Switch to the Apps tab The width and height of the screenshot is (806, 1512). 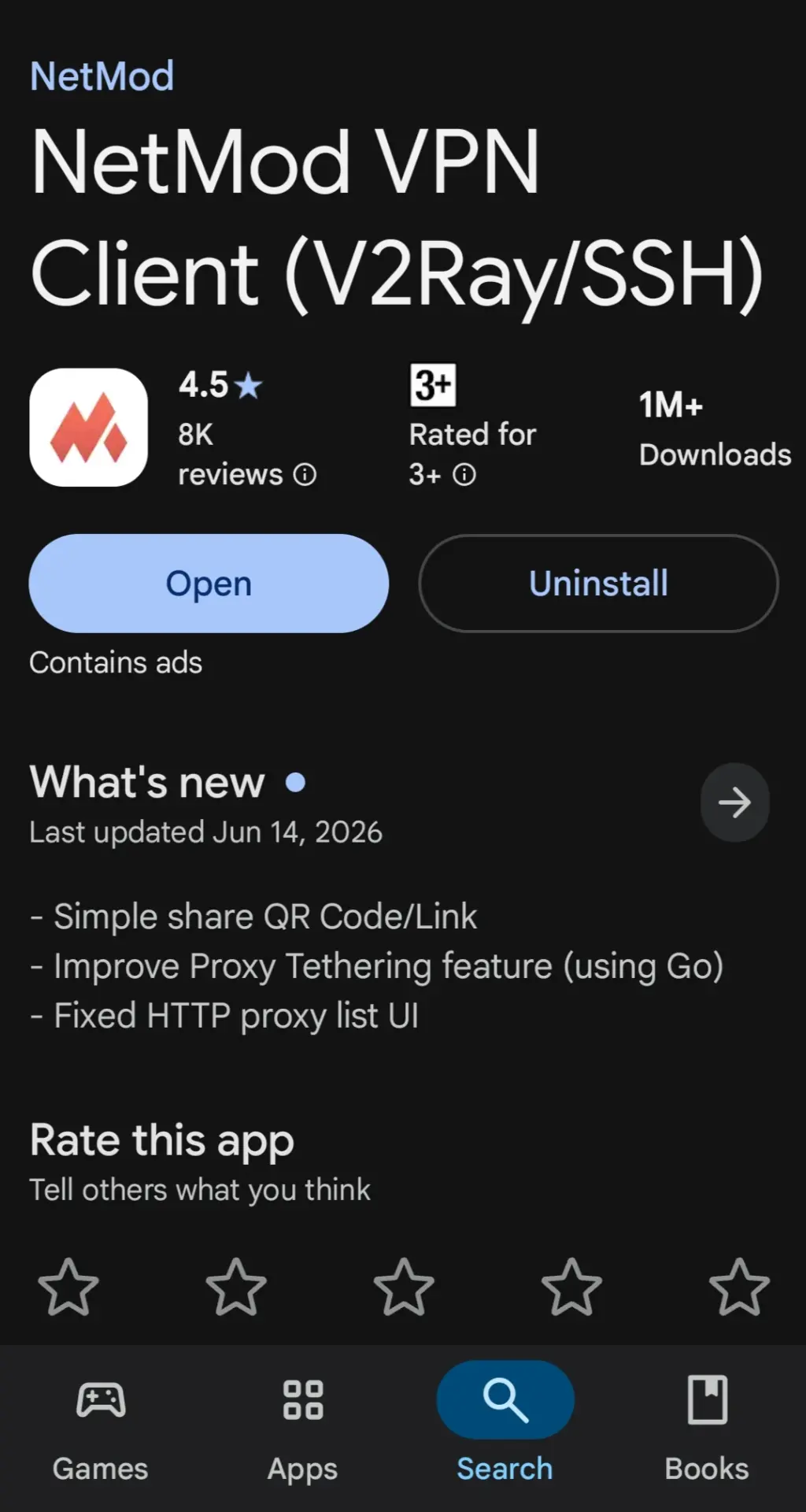(x=303, y=1427)
